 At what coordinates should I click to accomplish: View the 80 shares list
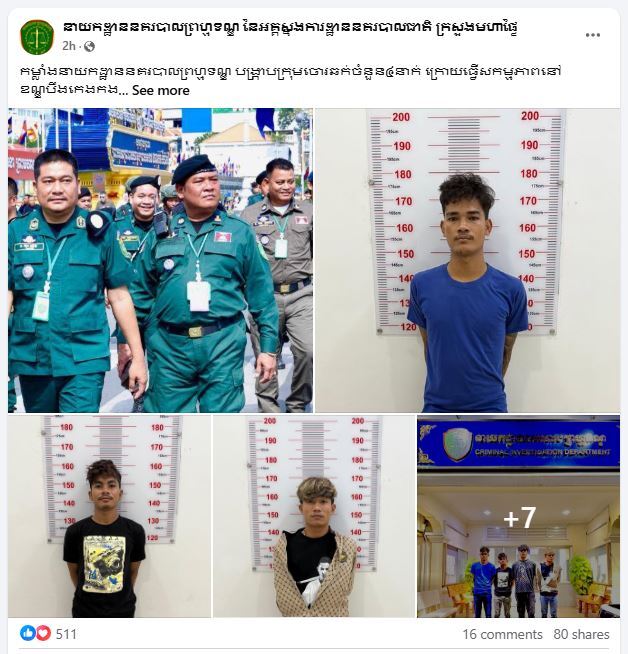[581, 634]
